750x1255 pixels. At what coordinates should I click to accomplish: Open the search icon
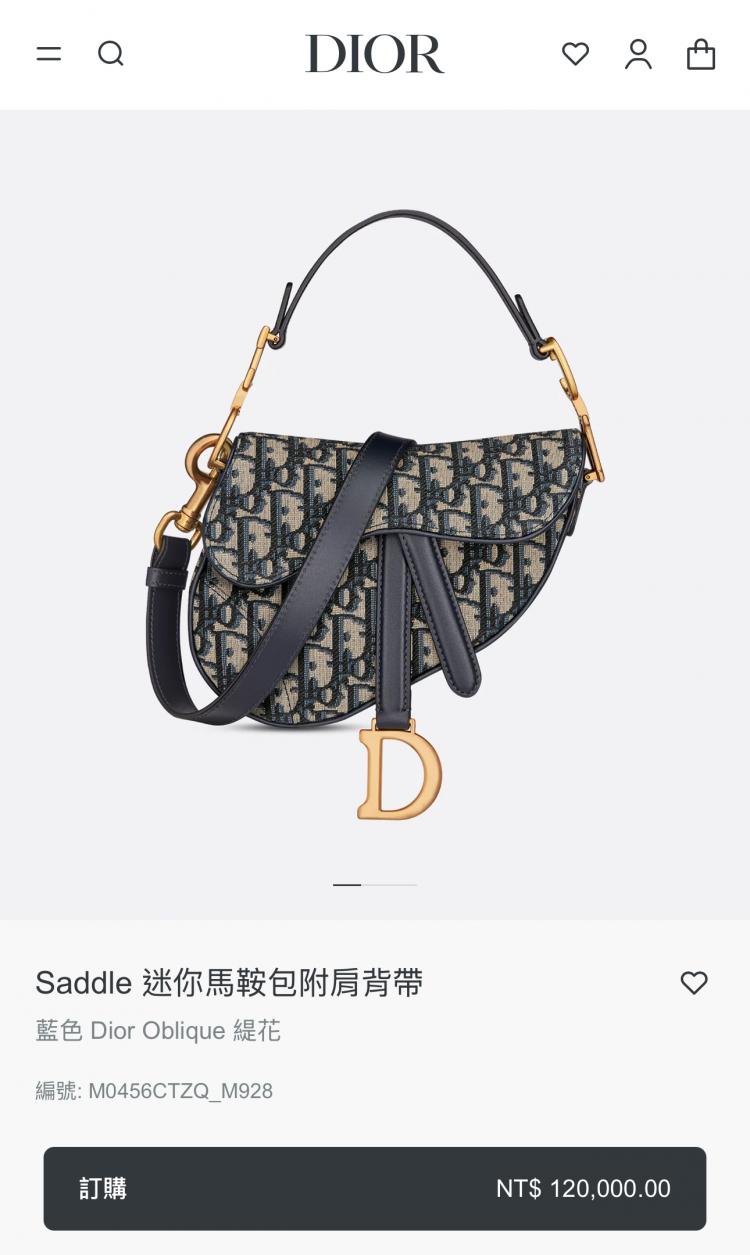tap(111, 54)
